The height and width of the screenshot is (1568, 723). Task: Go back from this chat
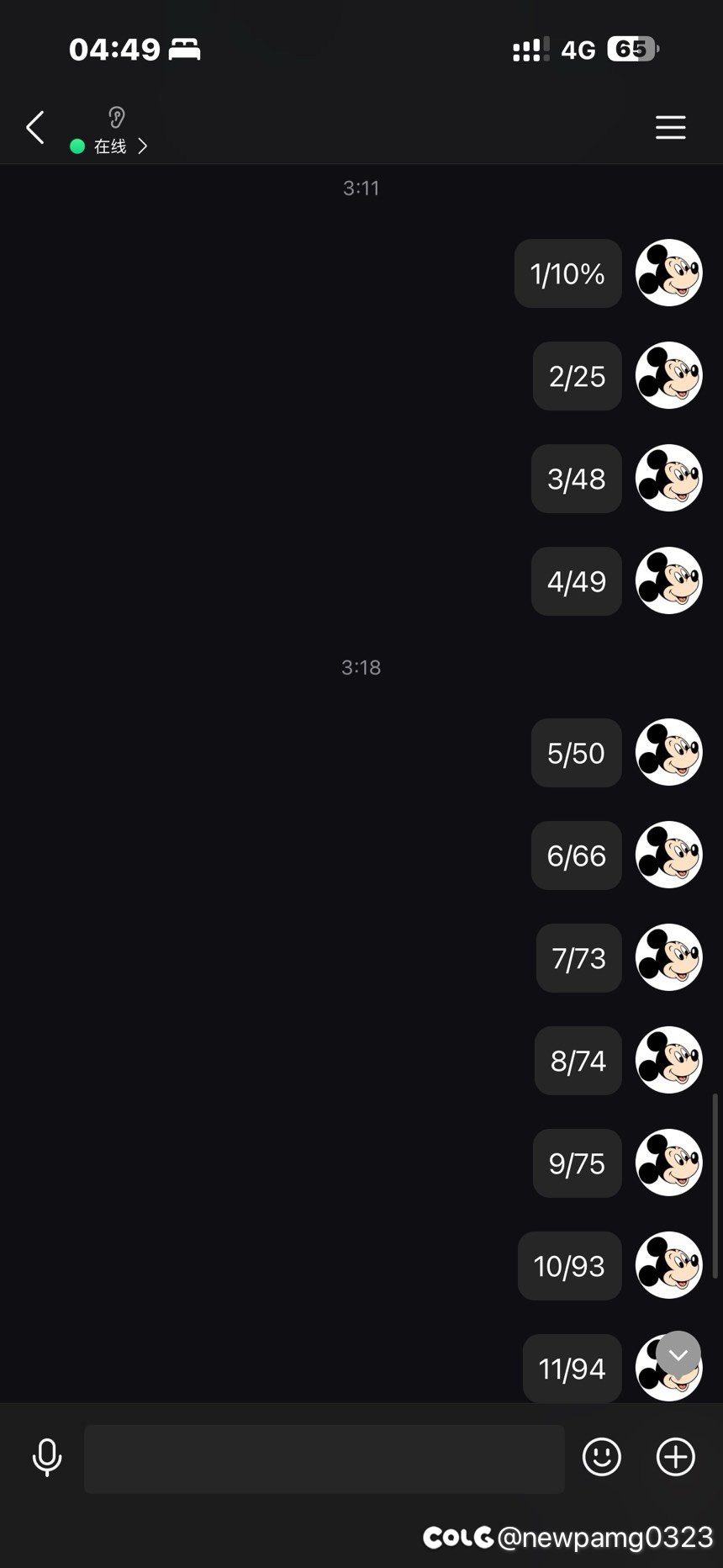tap(35, 128)
